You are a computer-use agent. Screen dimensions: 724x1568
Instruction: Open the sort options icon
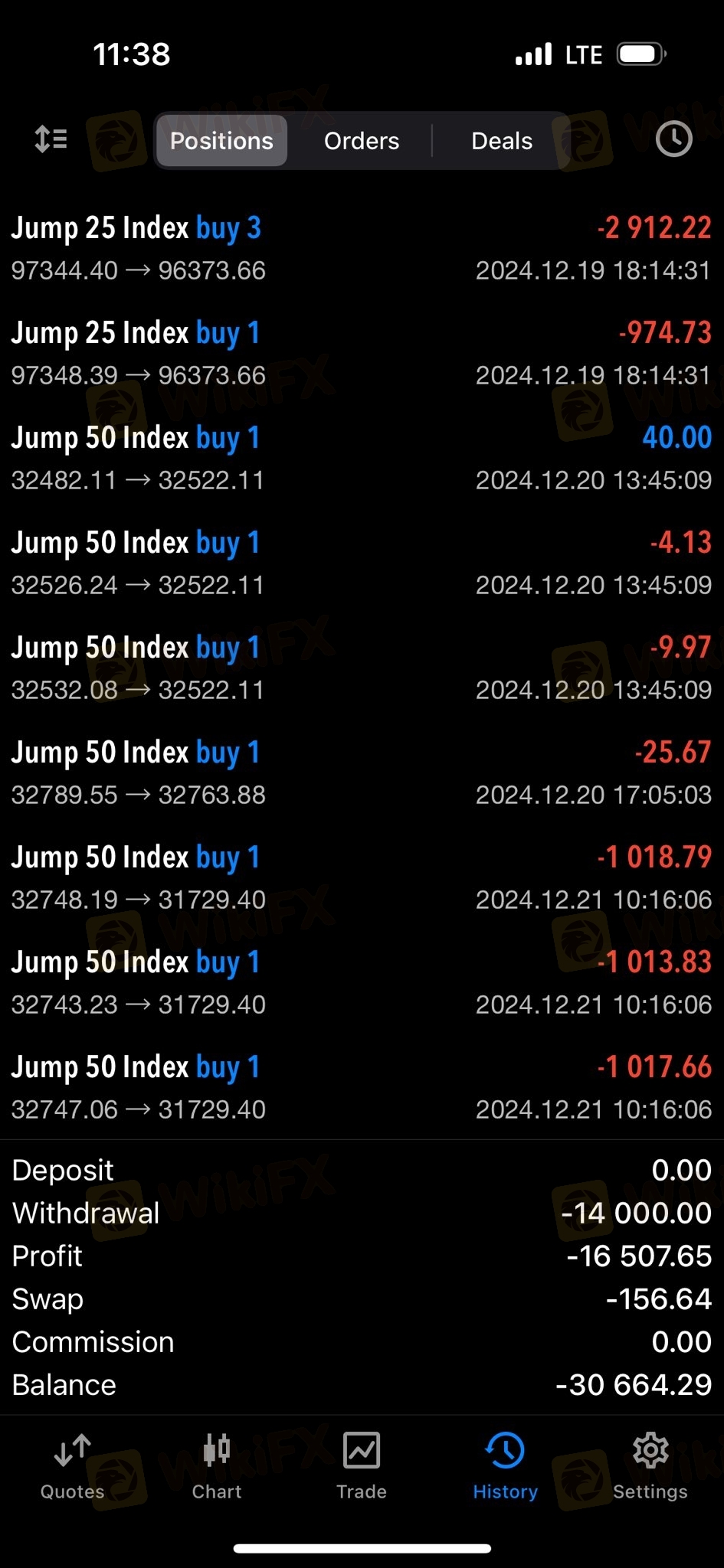[51, 139]
